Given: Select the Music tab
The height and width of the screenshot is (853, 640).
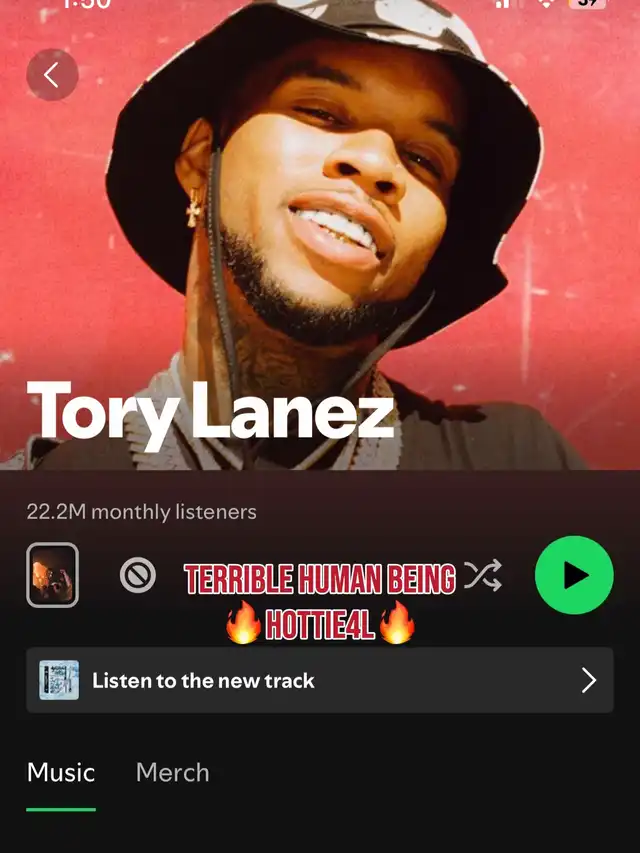Looking at the screenshot, I should (x=61, y=773).
